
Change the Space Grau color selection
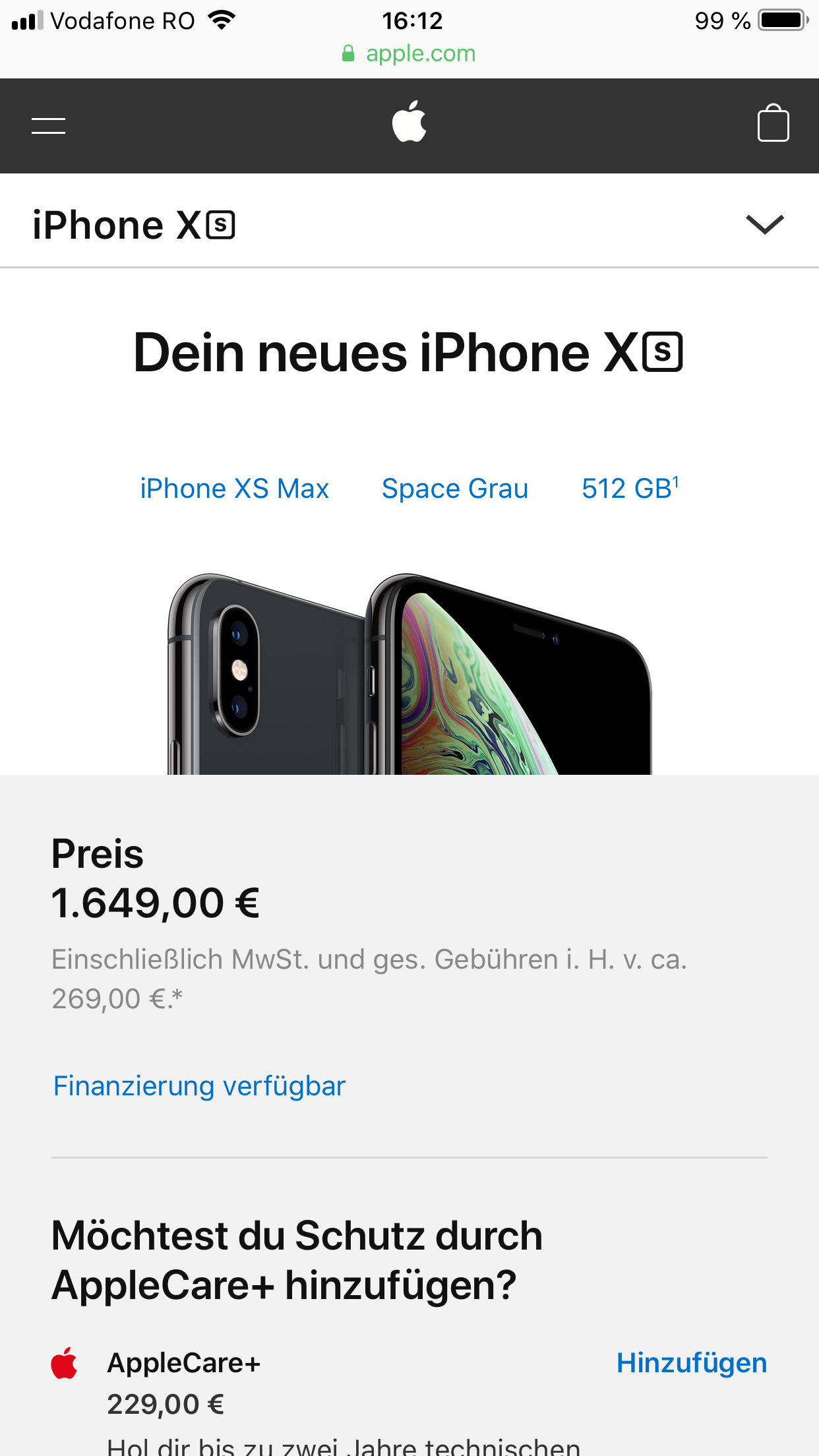[x=455, y=489]
